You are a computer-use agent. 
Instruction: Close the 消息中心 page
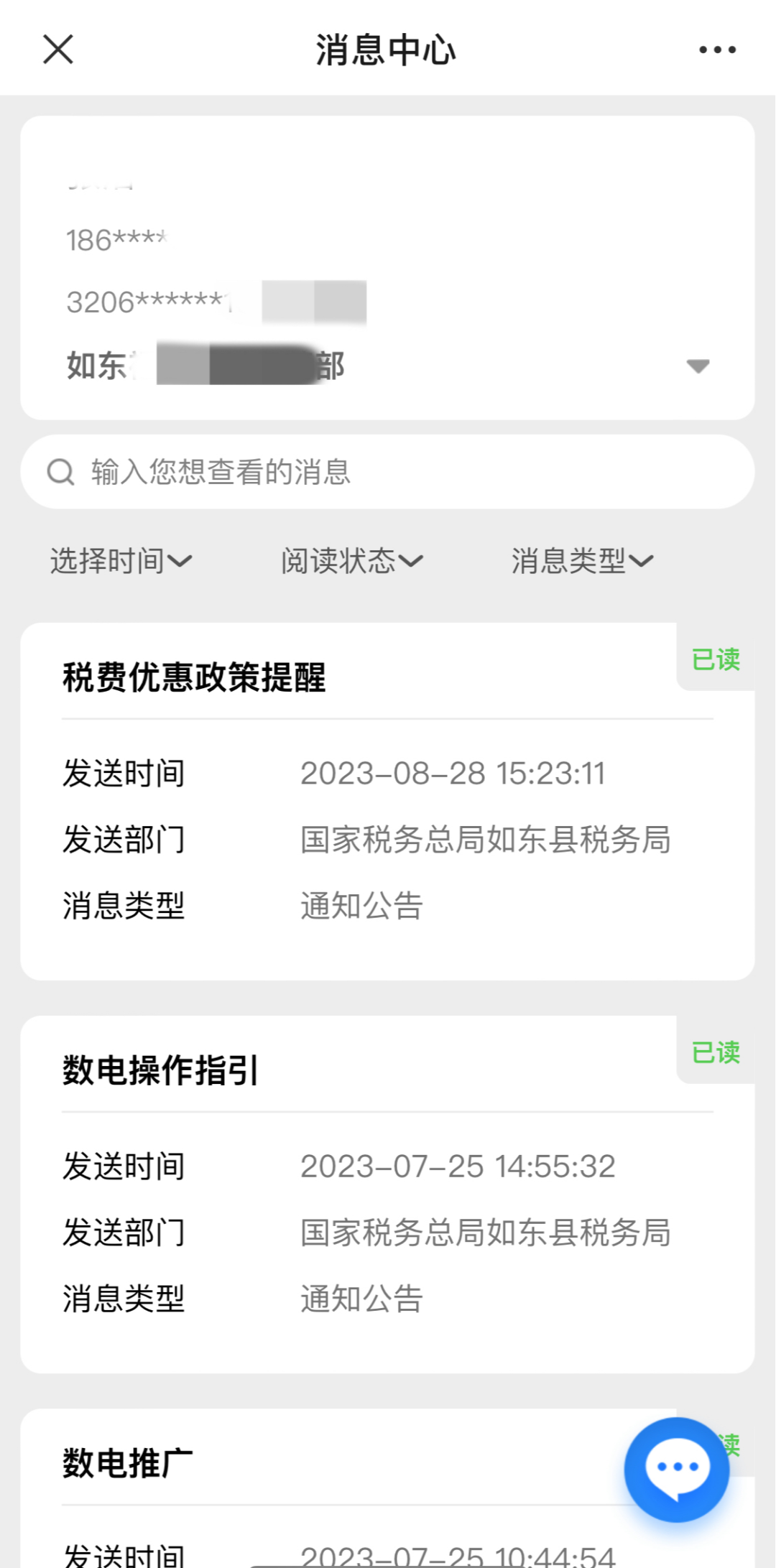pos(58,50)
